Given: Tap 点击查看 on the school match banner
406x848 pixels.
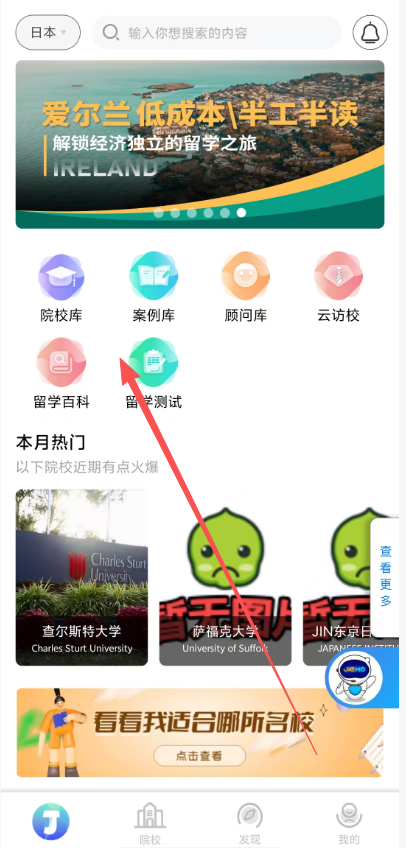Looking at the screenshot, I should point(199,756).
